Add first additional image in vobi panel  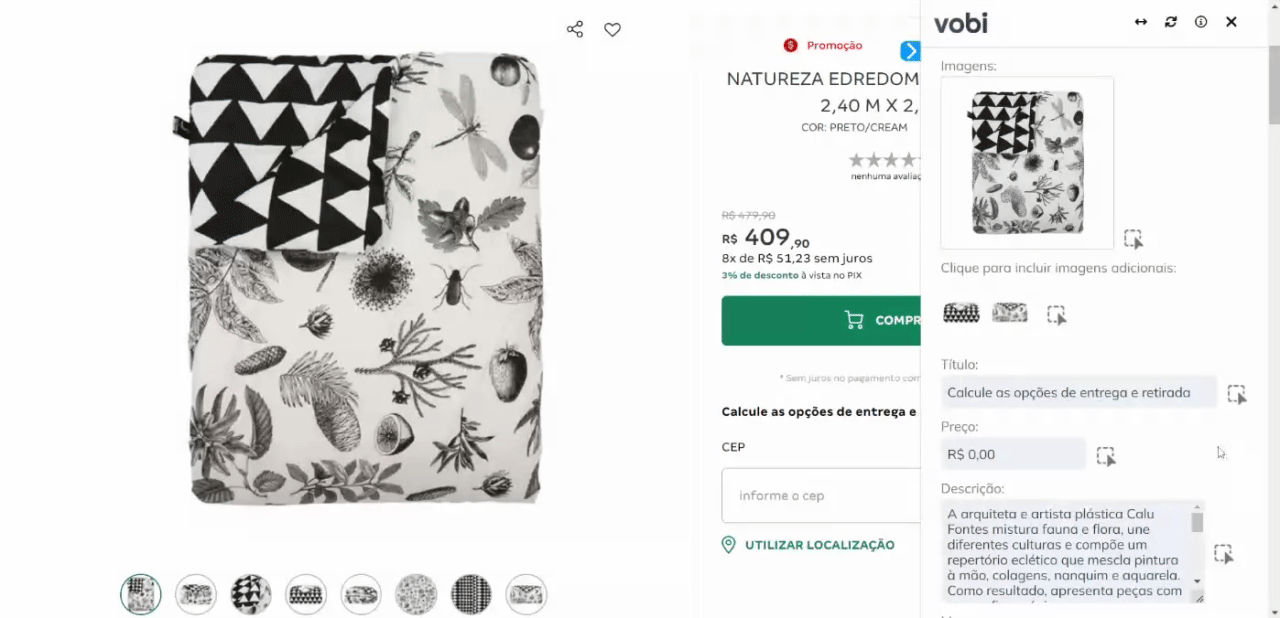click(961, 313)
